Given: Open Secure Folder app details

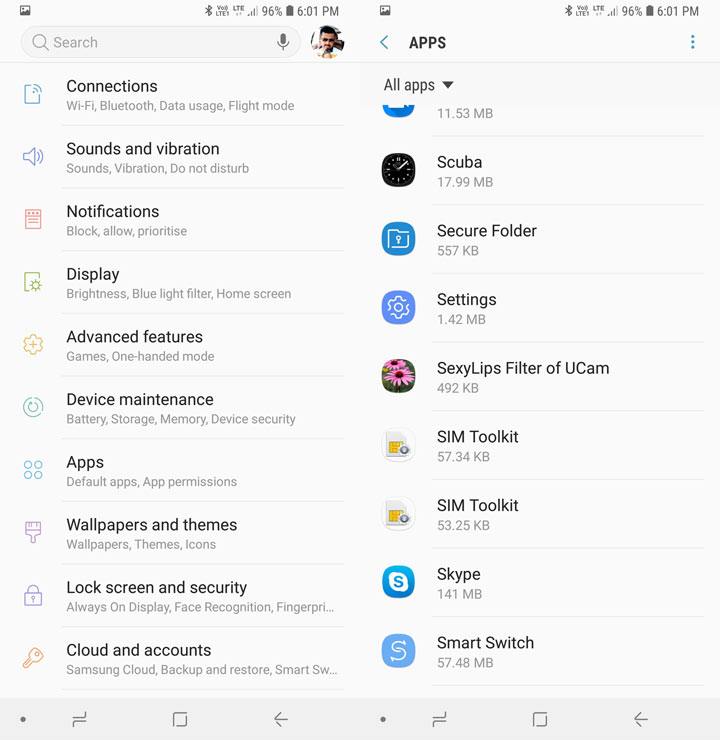Looking at the screenshot, I should click(x=540, y=240).
